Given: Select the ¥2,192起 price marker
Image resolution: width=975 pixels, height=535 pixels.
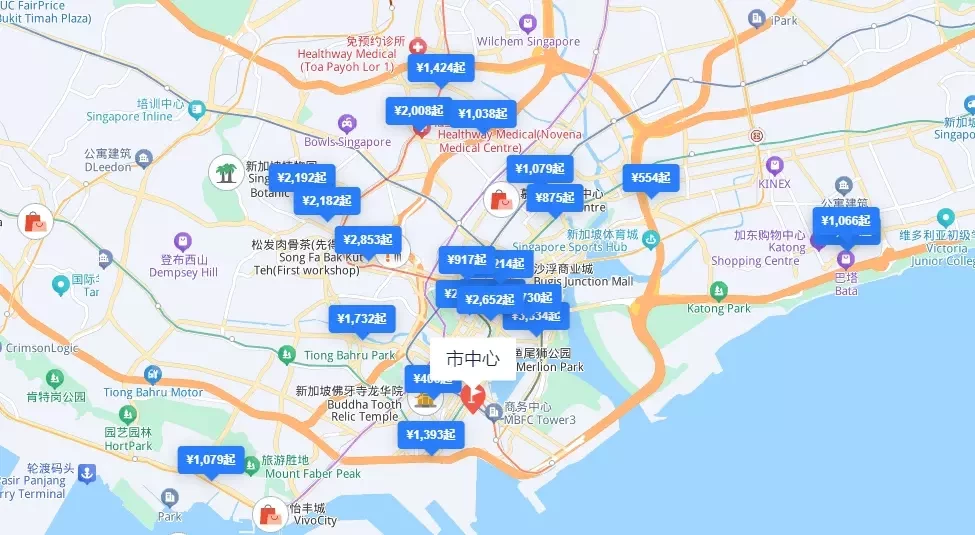Looking at the screenshot, I should [299, 178].
